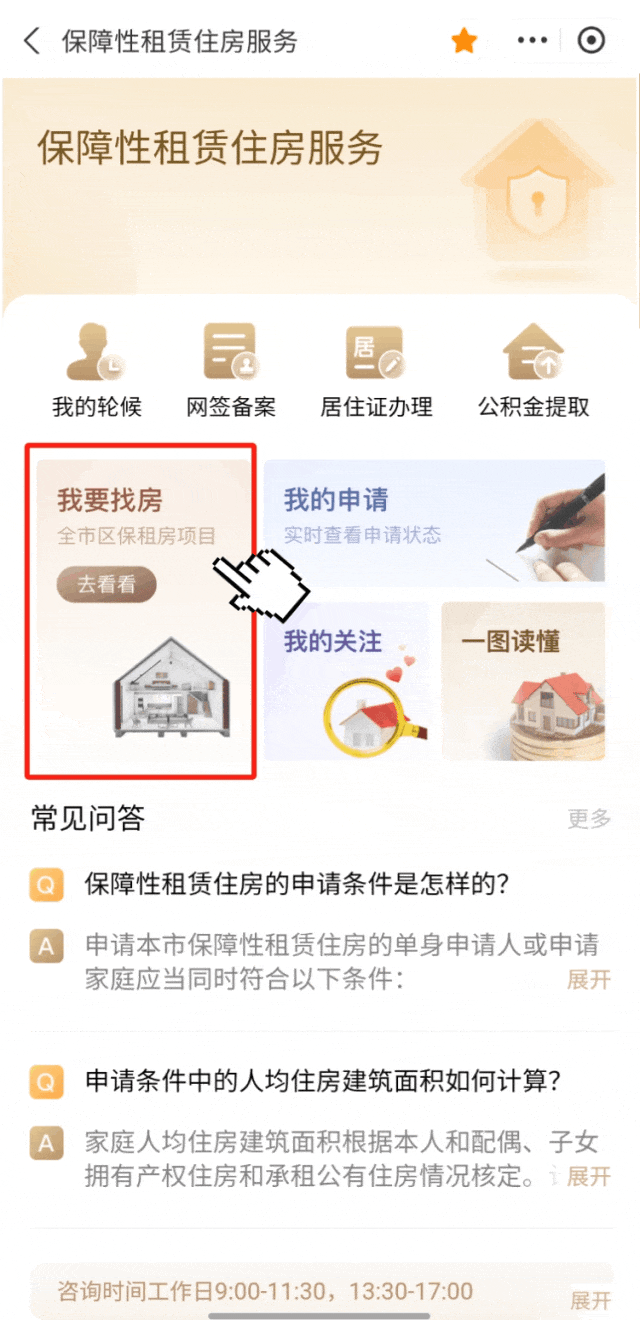Tap the 去看看 button

106,586
